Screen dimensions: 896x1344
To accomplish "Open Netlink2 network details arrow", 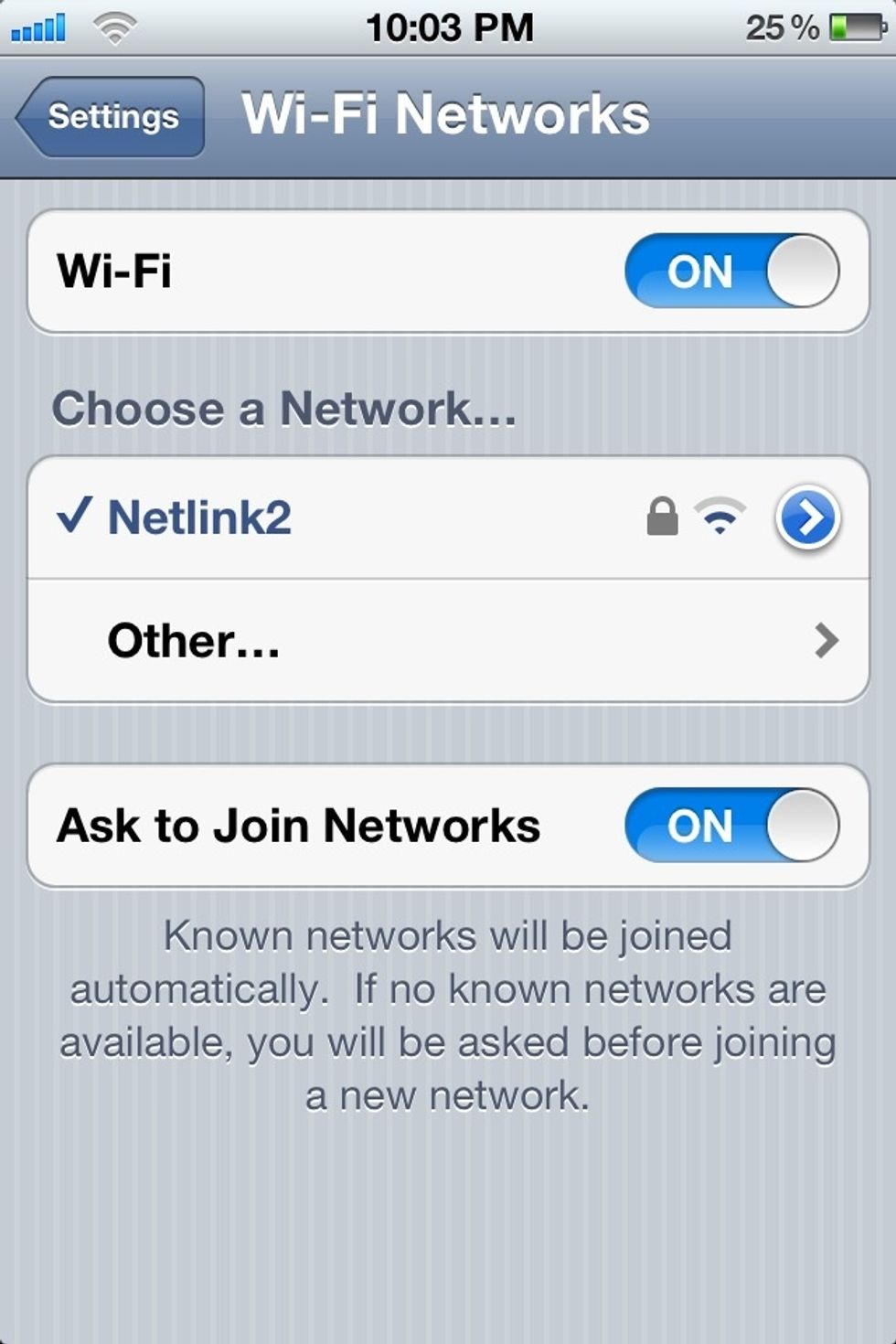I will (x=807, y=518).
